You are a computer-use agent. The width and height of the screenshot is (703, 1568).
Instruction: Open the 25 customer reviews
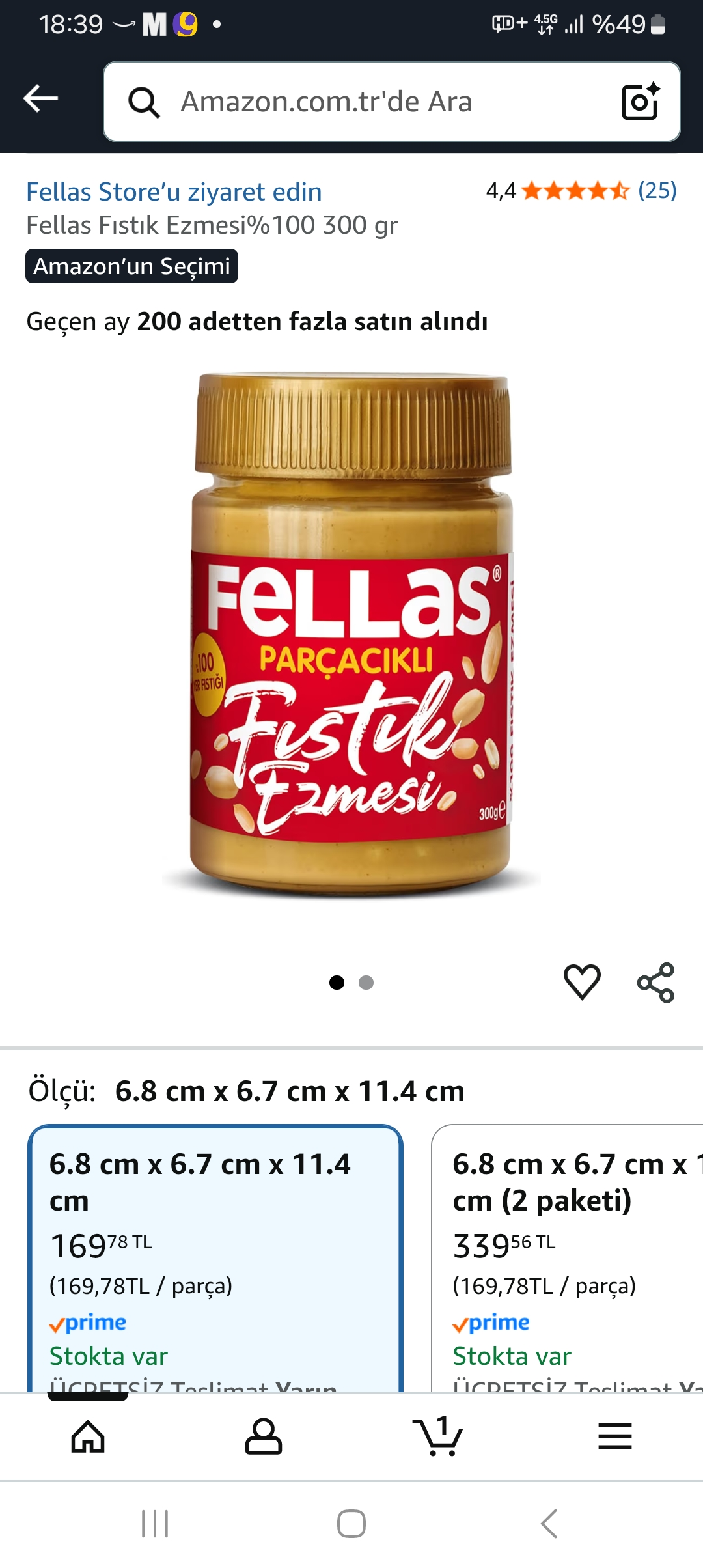[657, 191]
